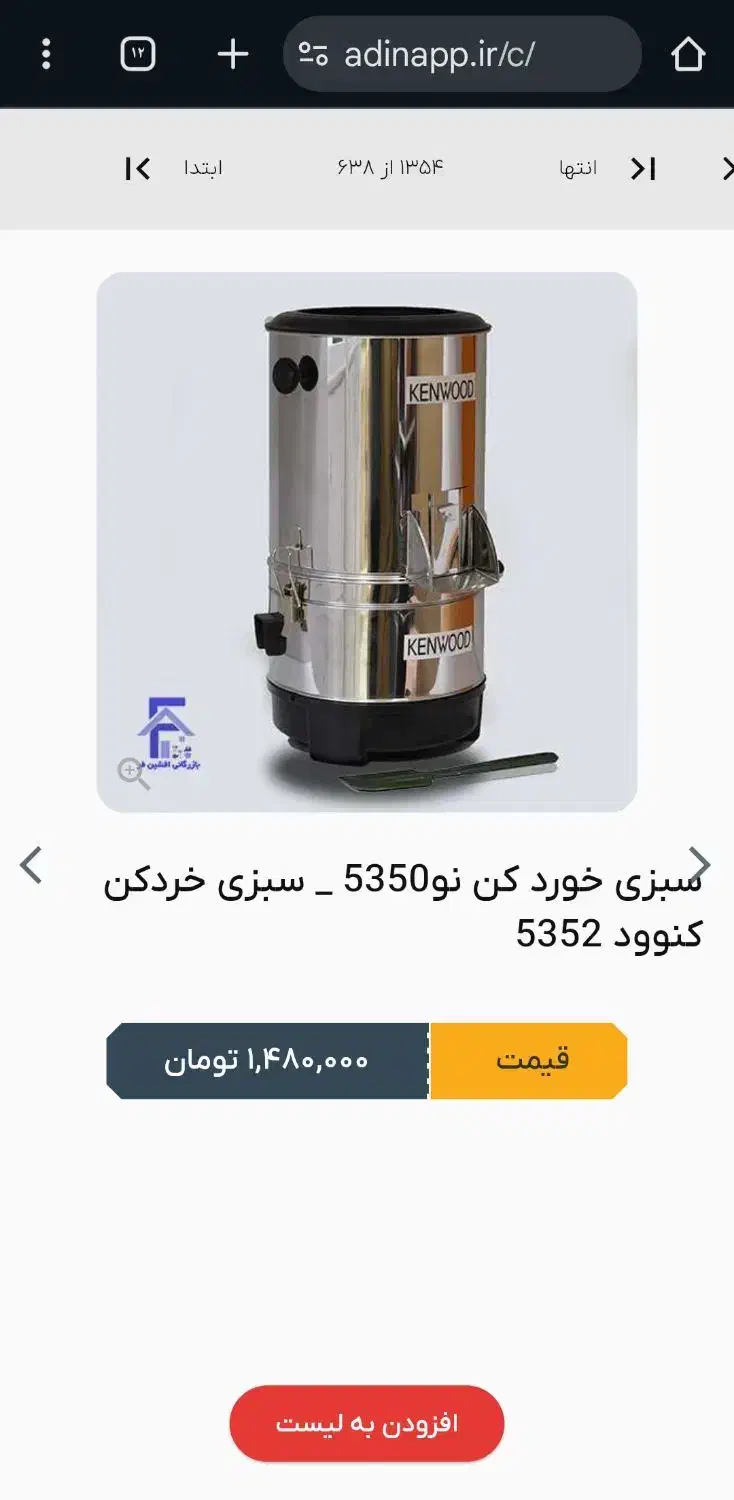Open the browser three-dot menu
Image resolution: width=734 pixels, height=1500 pixels.
tap(46, 54)
